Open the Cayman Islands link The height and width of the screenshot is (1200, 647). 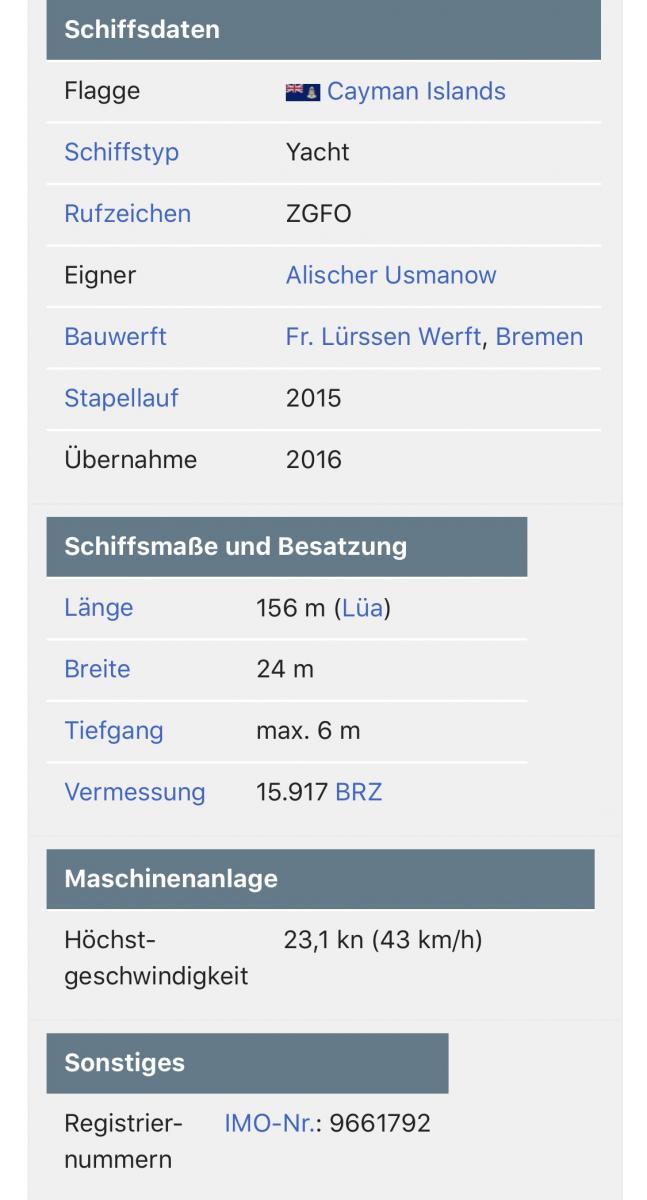click(415, 91)
